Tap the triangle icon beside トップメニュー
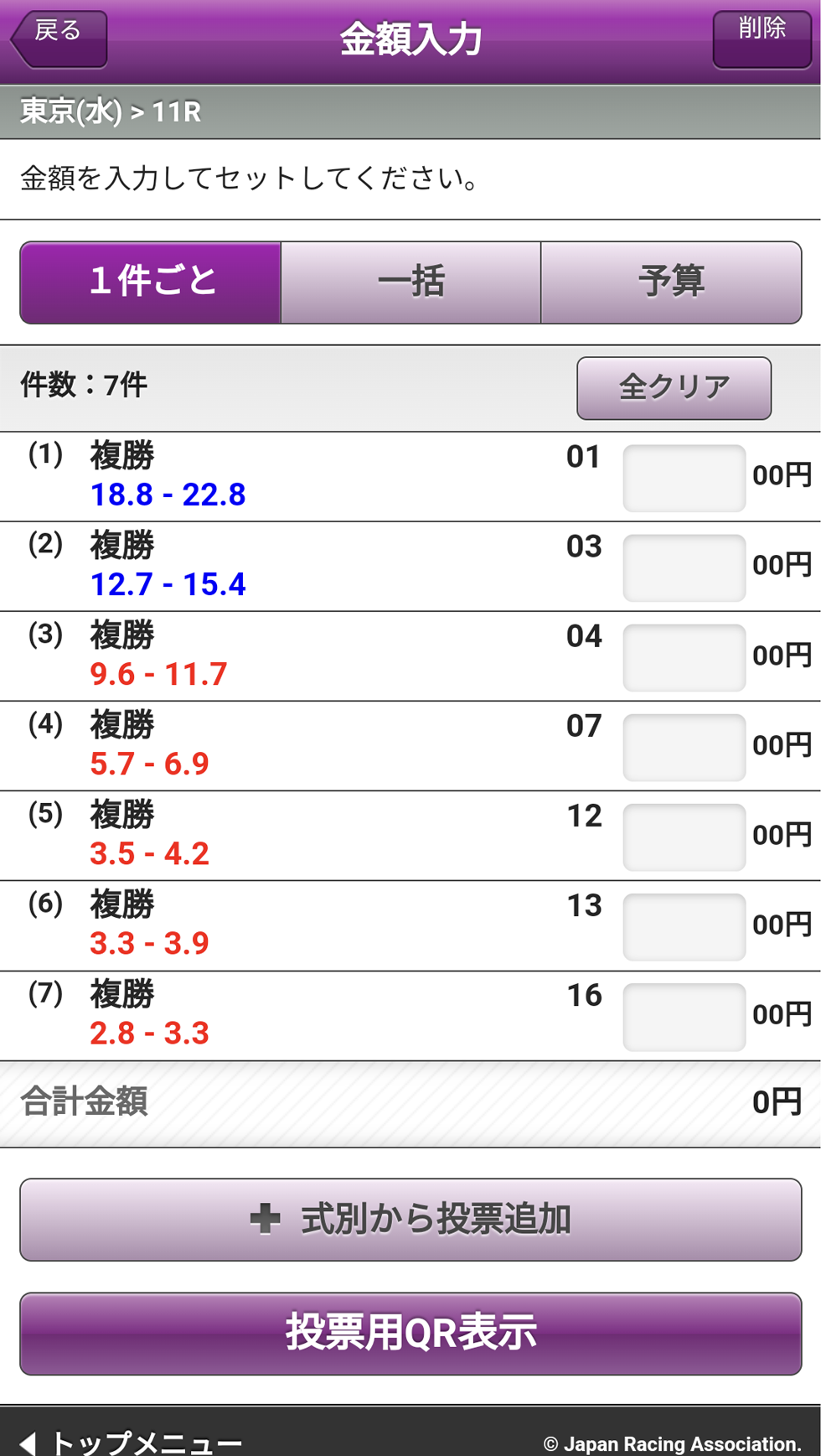 click(25, 1438)
